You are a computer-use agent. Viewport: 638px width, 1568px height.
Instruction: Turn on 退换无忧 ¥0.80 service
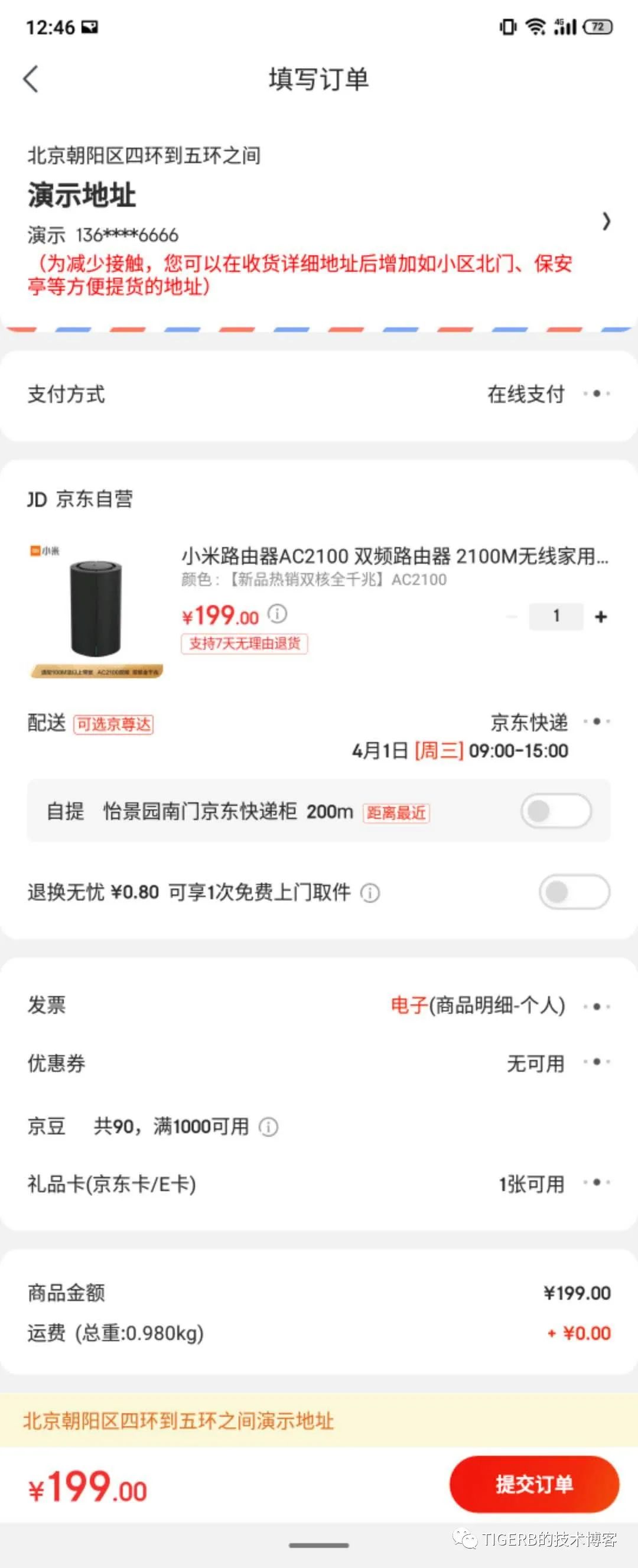point(574,892)
